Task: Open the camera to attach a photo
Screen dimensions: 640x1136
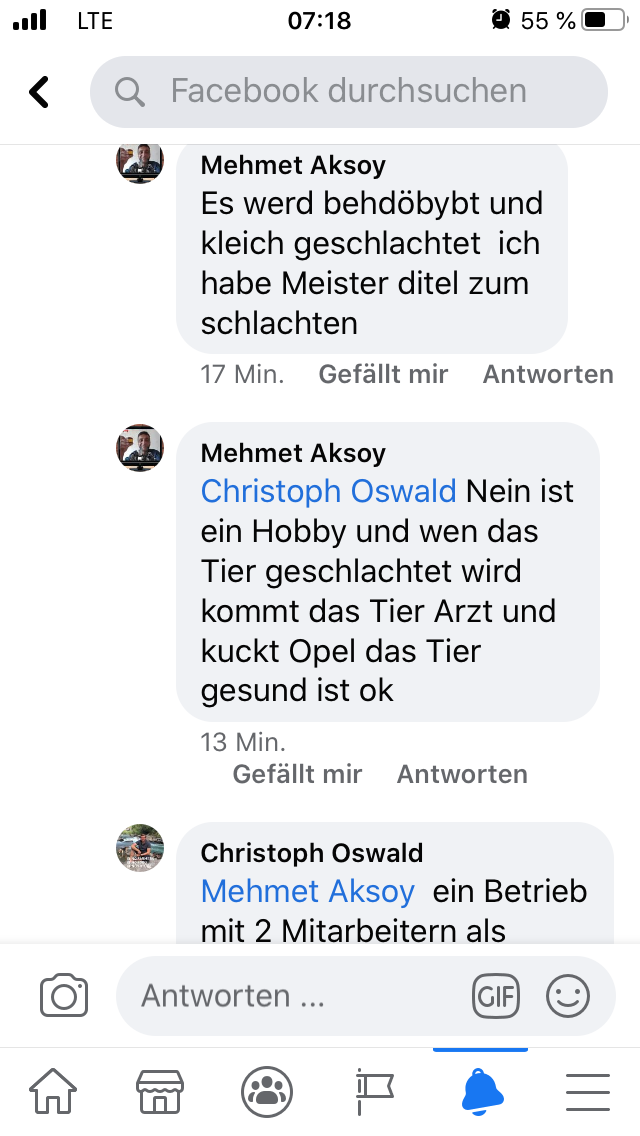Action: coord(64,996)
